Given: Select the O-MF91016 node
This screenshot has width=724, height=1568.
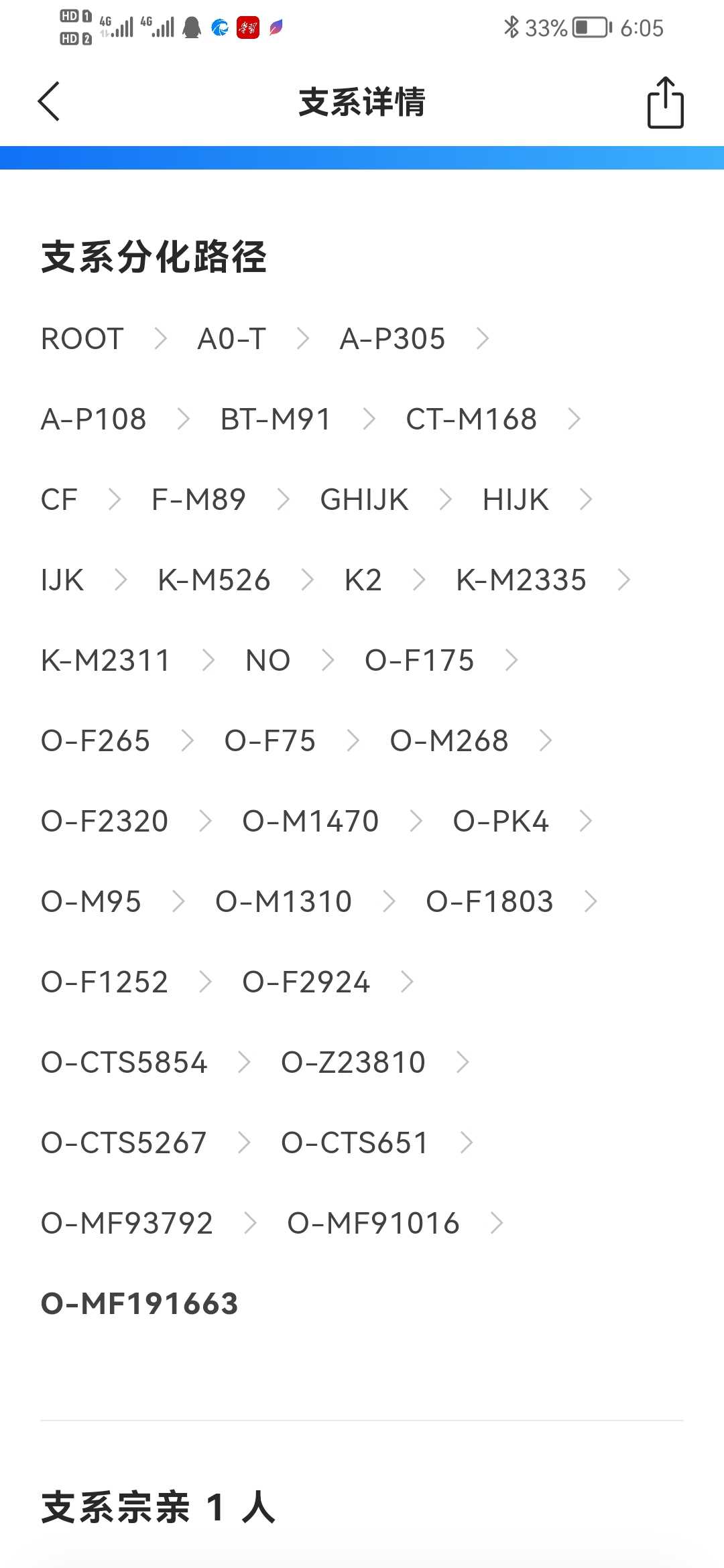Looking at the screenshot, I should pos(373,1224).
